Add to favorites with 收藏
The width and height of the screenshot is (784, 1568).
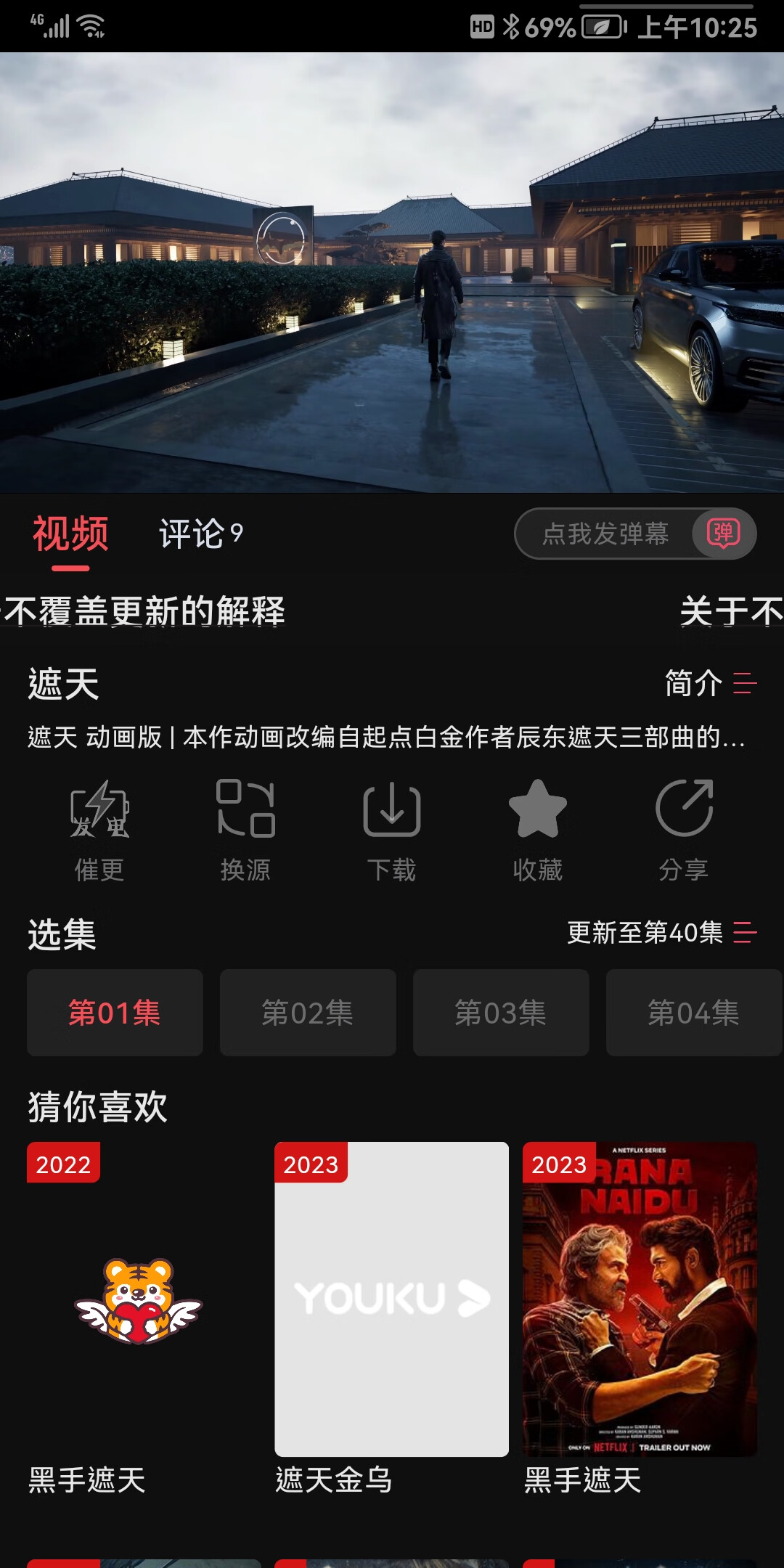point(537,829)
